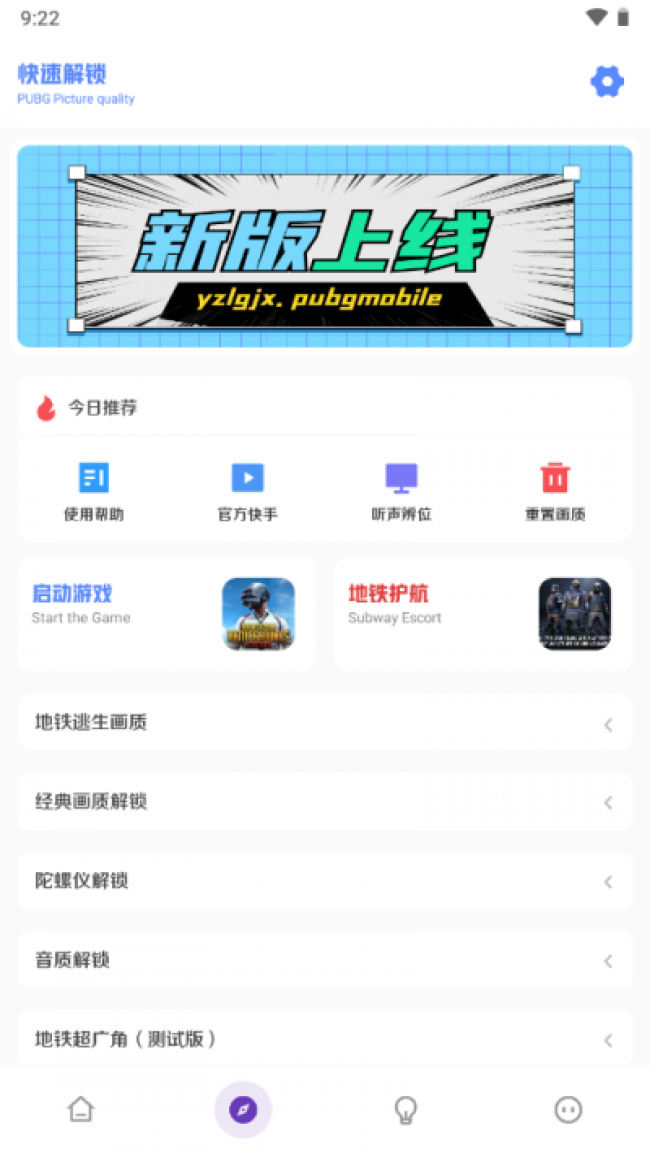Open the 地铁护航 Subway Escort card
The image size is (650, 1153).
click(483, 613)
